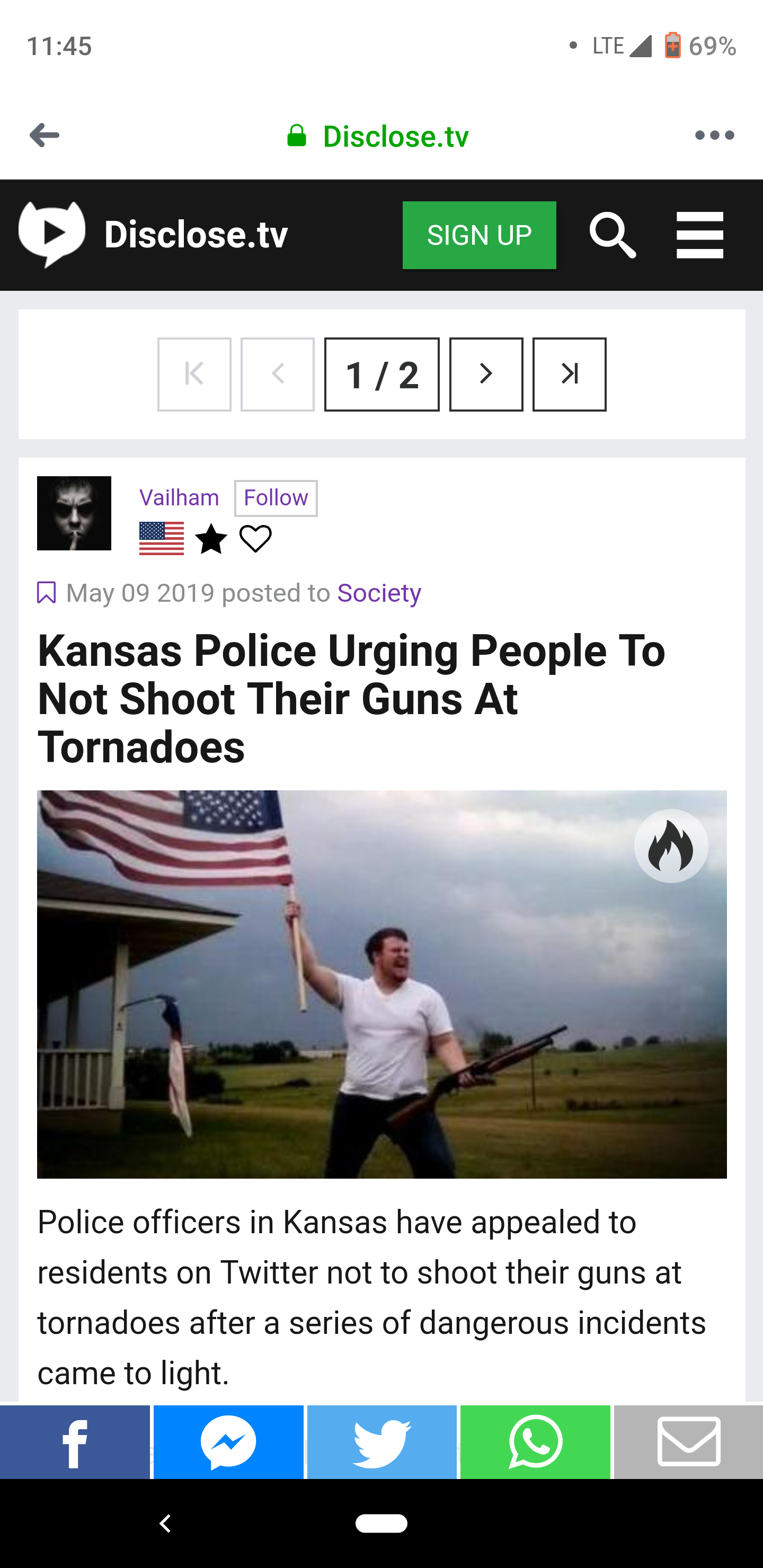Share via Messenger

click(x=228, y=1442)
